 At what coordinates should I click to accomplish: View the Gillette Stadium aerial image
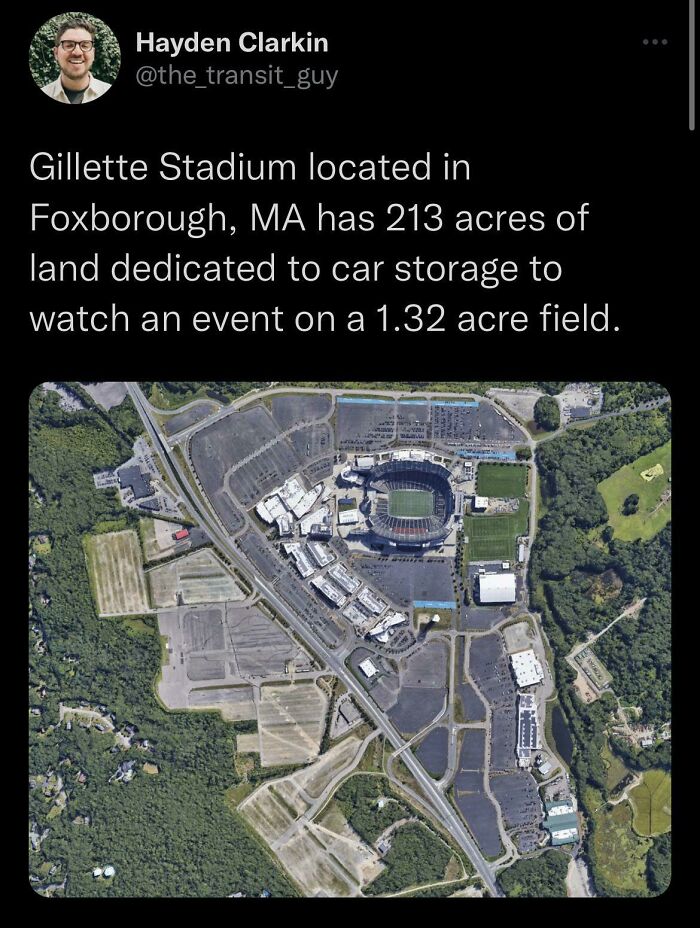pyautogui.click(x=350, y=639)
